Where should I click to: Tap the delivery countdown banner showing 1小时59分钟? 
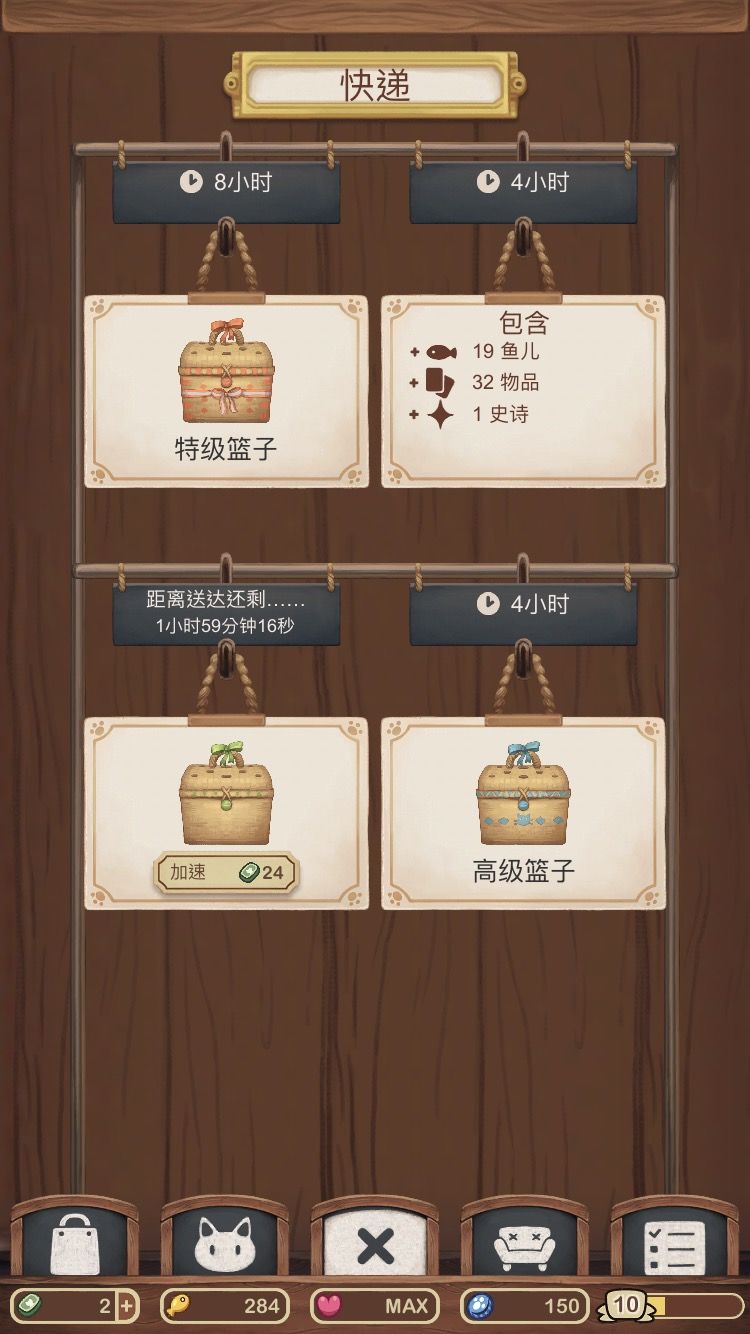[229, 613]
